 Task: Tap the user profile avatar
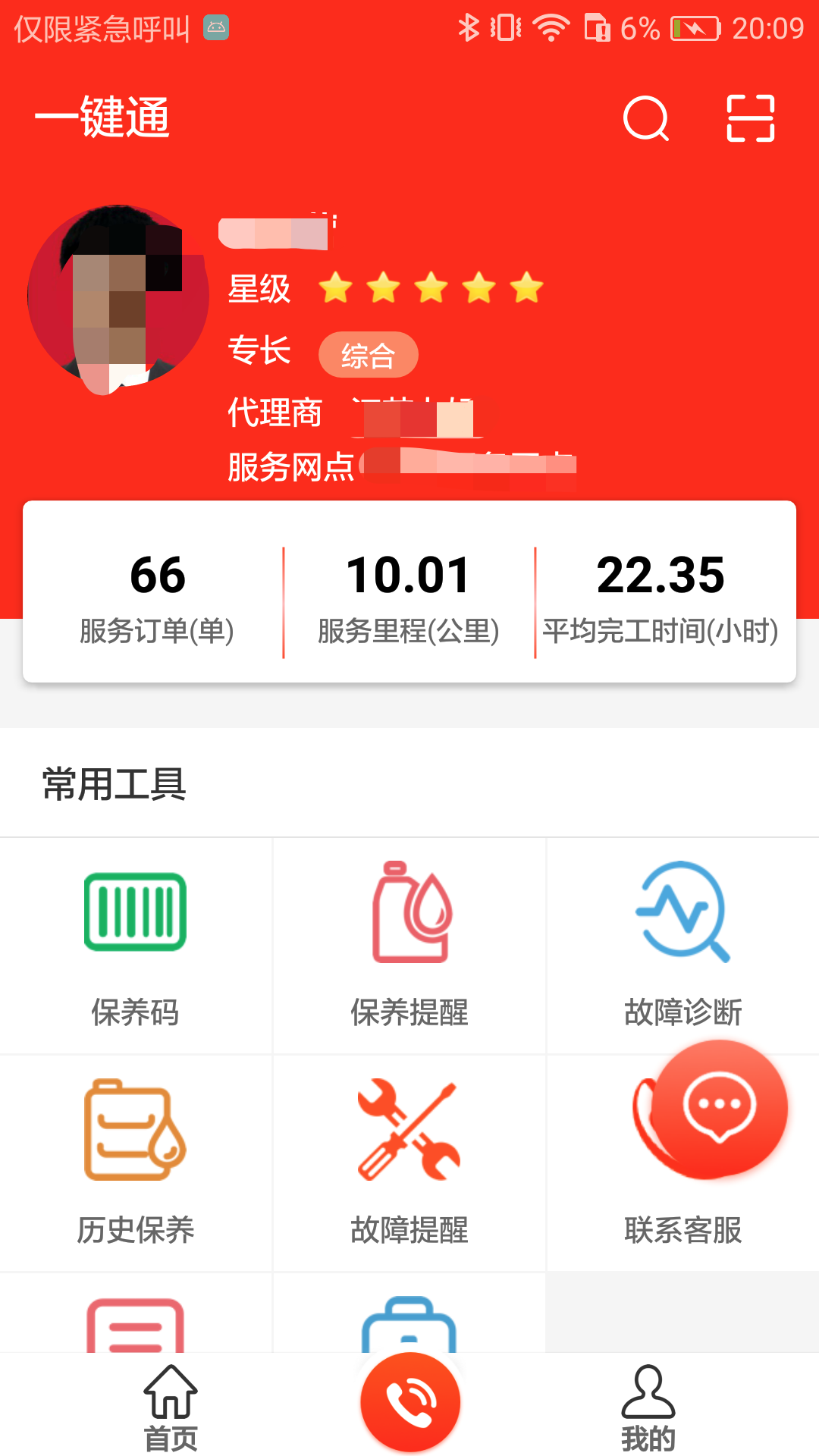click(120, 297)
